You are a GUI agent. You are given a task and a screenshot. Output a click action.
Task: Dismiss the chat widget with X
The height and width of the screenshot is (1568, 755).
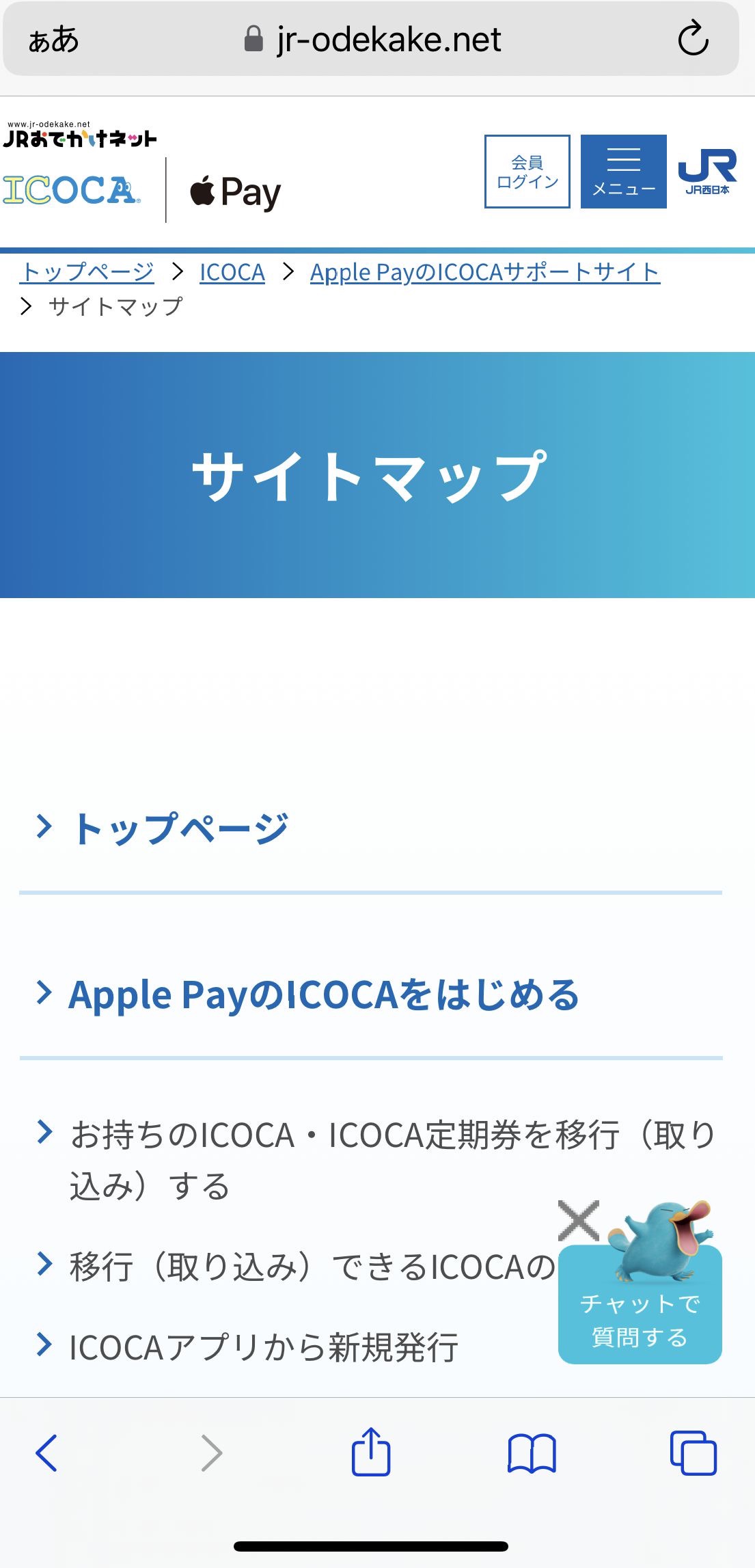click(x=578, y=1221)
